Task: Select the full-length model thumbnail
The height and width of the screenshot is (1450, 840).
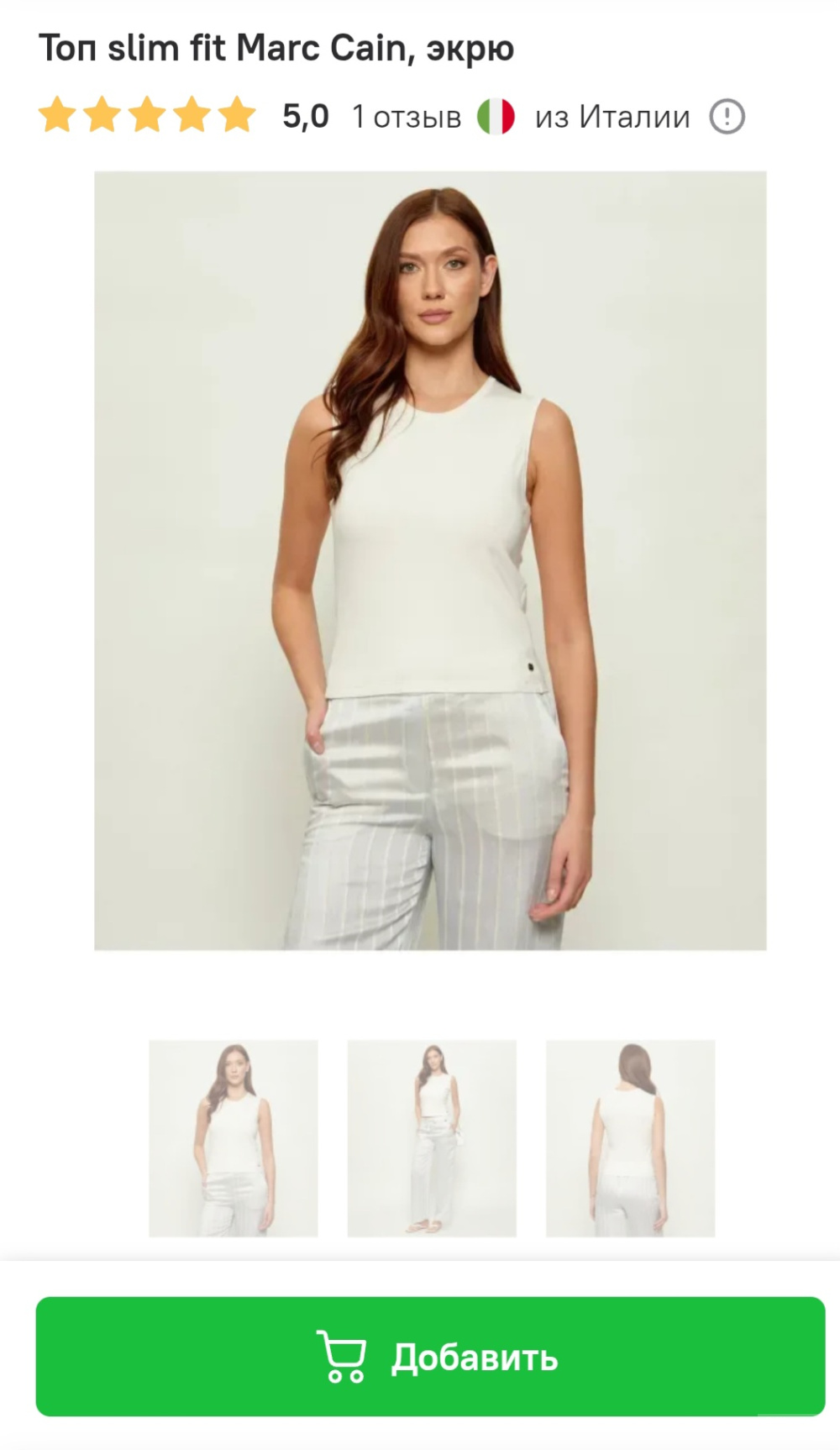Action: [x=432, y=1138]
